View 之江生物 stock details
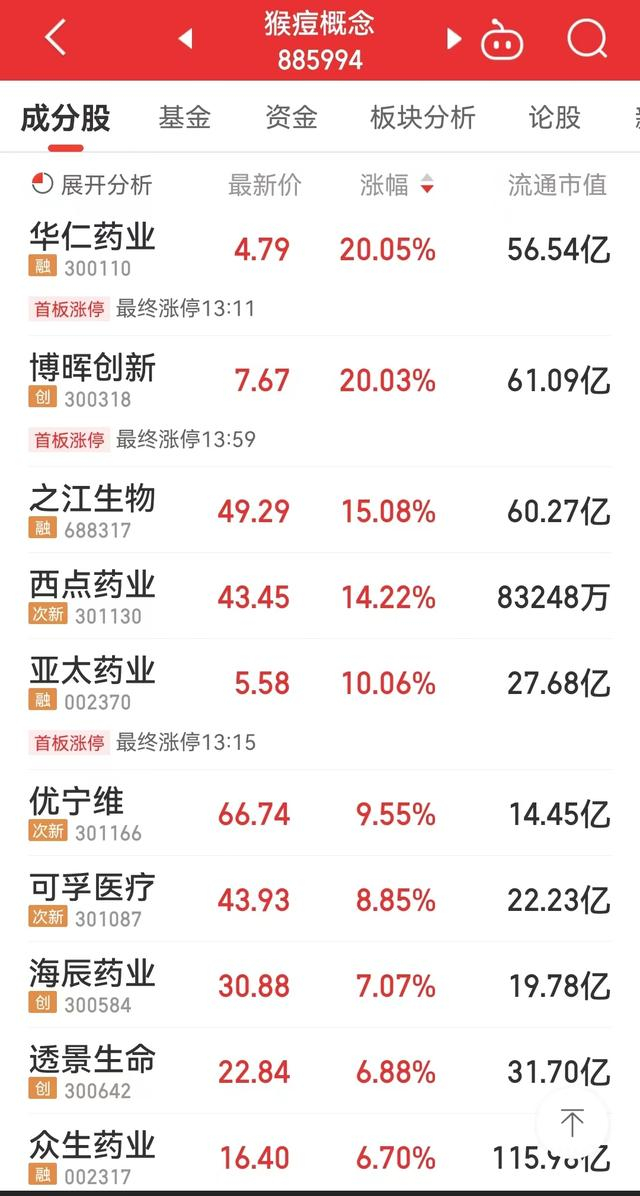The height and width of the screenshot is (1196, 640). point(93,510)
